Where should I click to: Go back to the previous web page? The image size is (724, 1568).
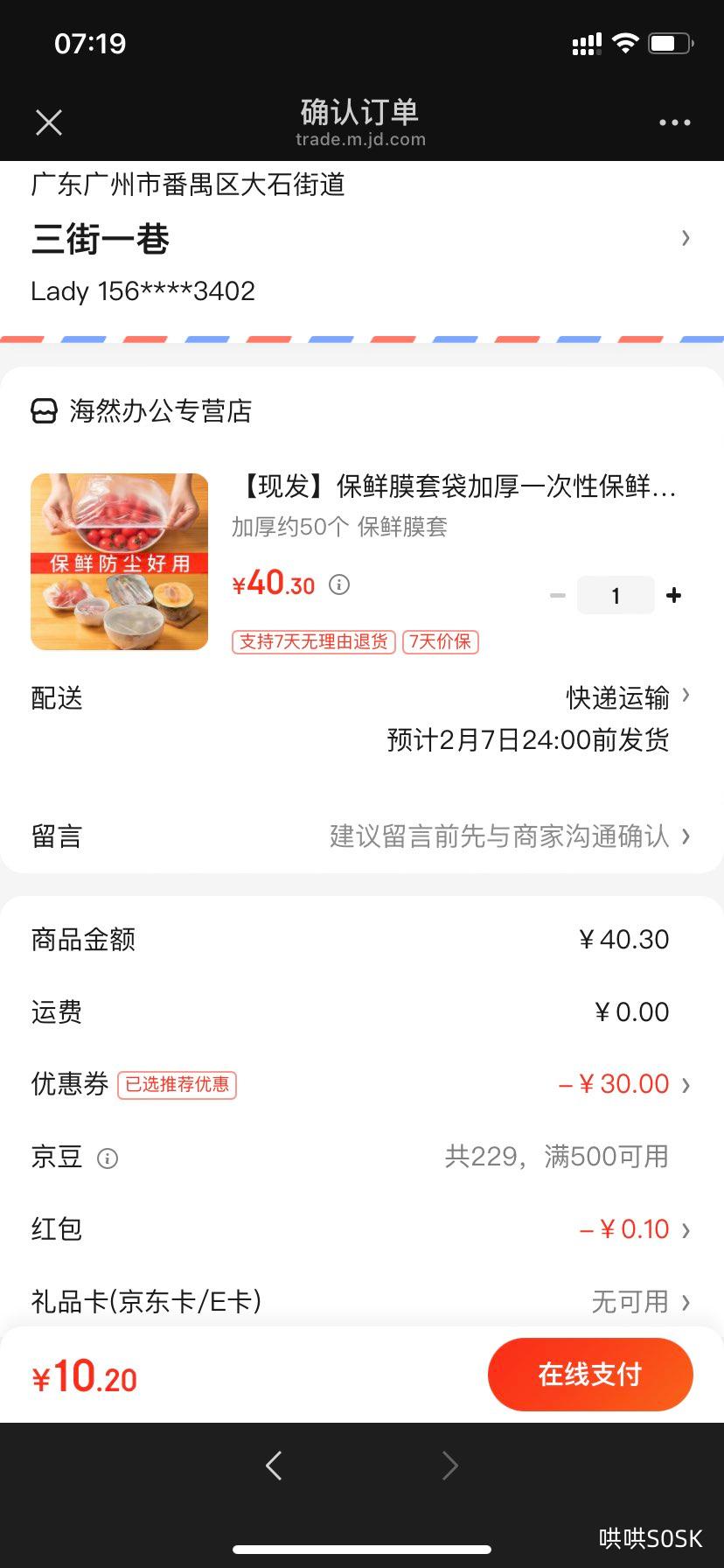click(274, 1465)
